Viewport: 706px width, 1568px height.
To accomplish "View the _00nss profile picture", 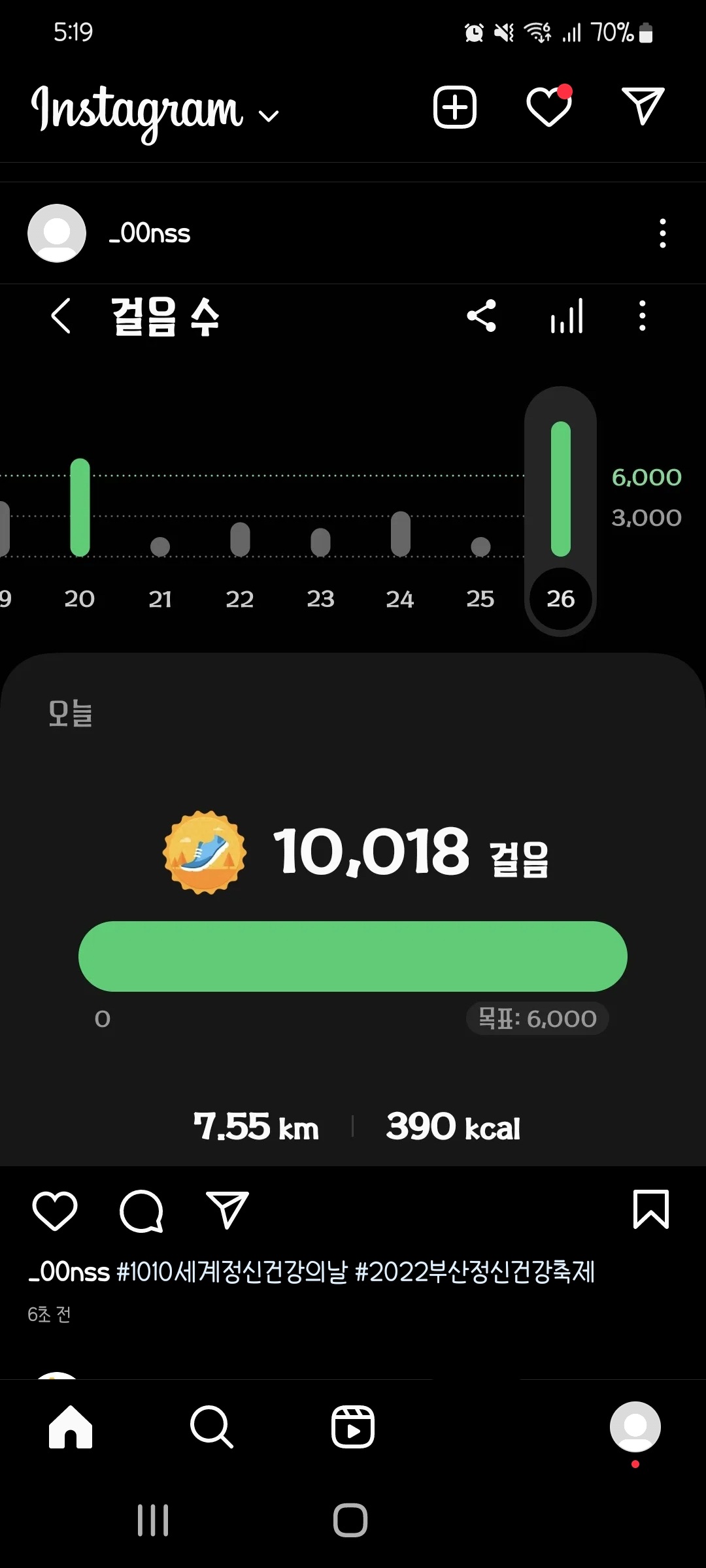I will tap(57, 233).
